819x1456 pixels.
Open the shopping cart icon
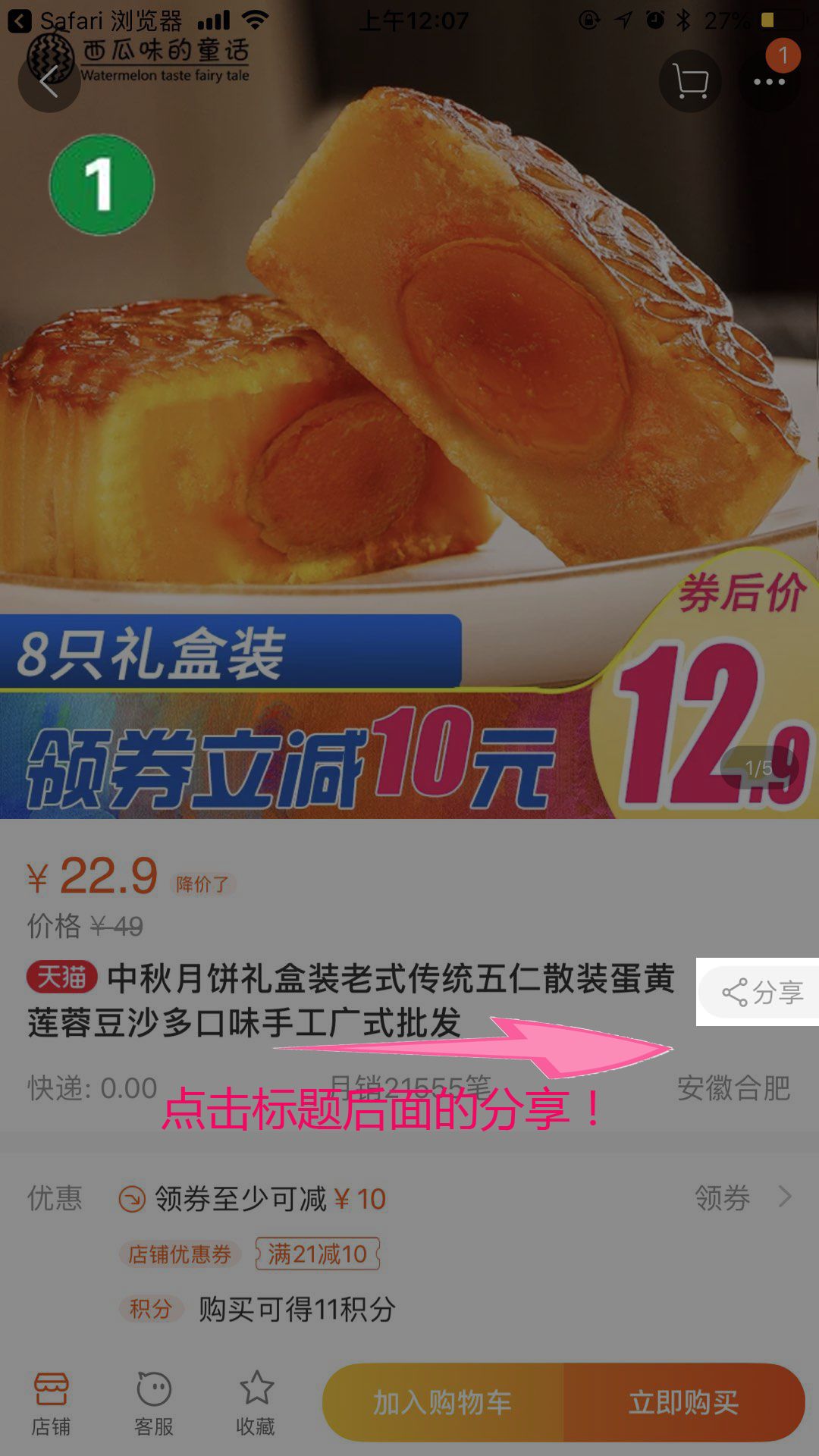point(690,81)
